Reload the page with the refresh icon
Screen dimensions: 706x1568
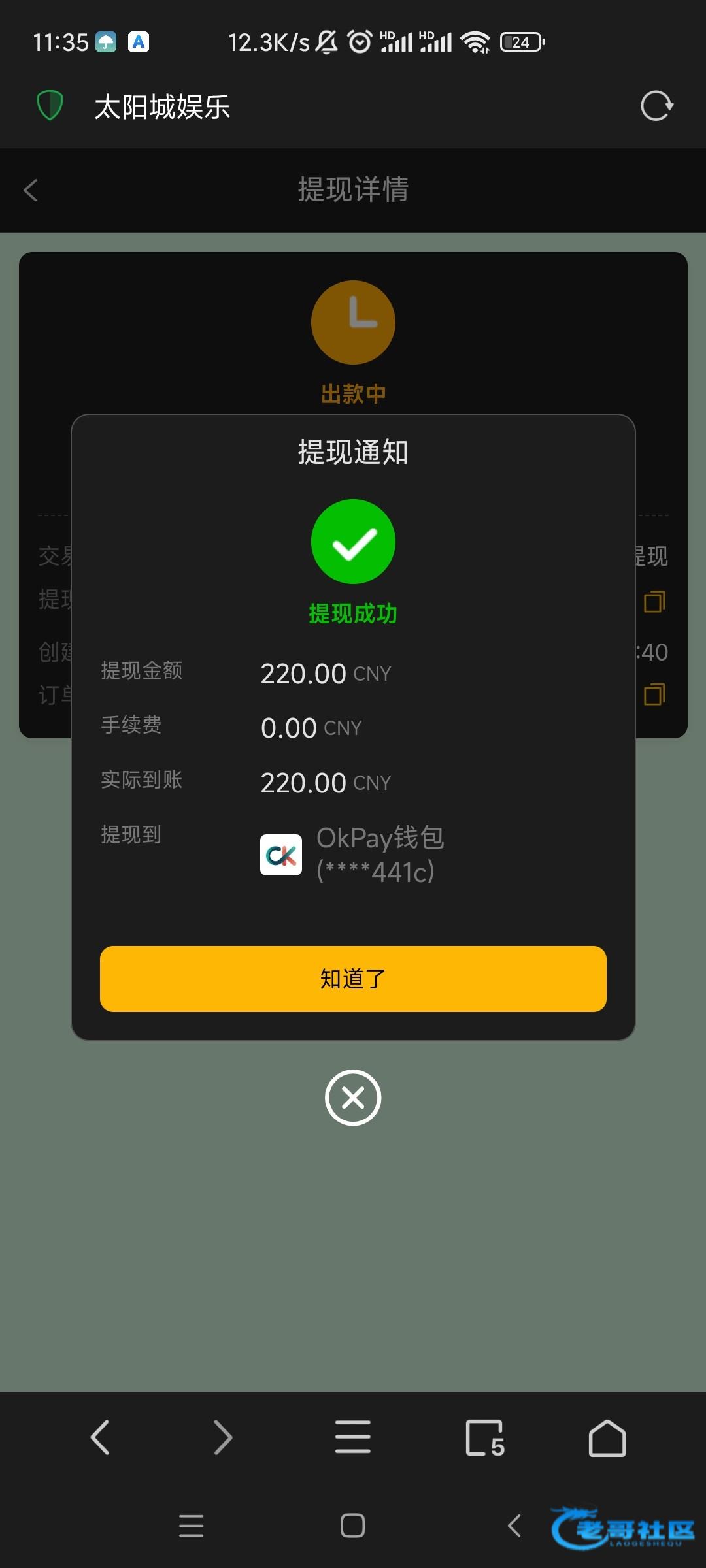pyautogui.click(x=656, y=106)
